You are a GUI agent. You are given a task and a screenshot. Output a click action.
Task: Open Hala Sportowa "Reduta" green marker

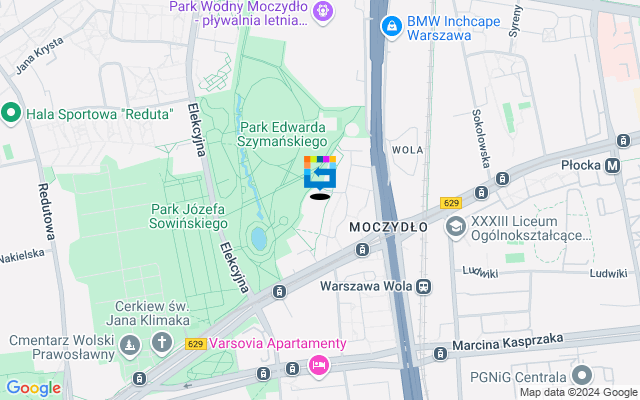(x=12, y=112)
